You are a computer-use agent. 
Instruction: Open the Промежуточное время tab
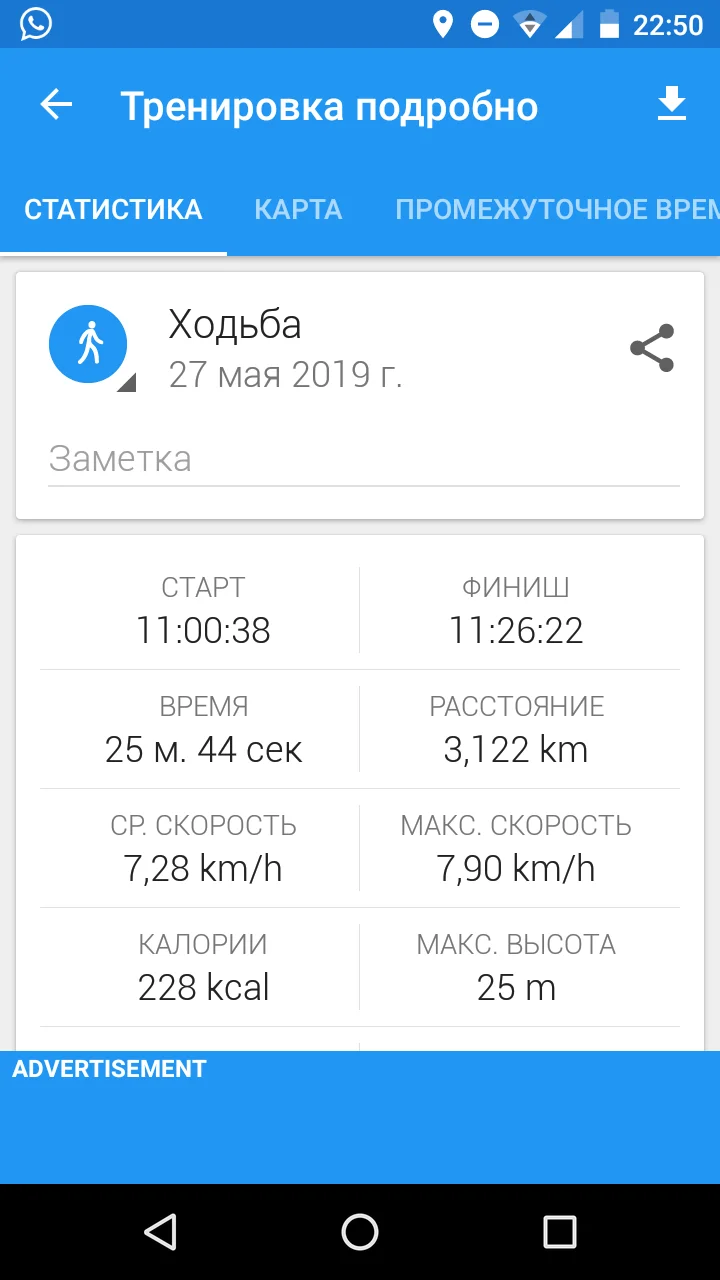(x=556, y=210)
